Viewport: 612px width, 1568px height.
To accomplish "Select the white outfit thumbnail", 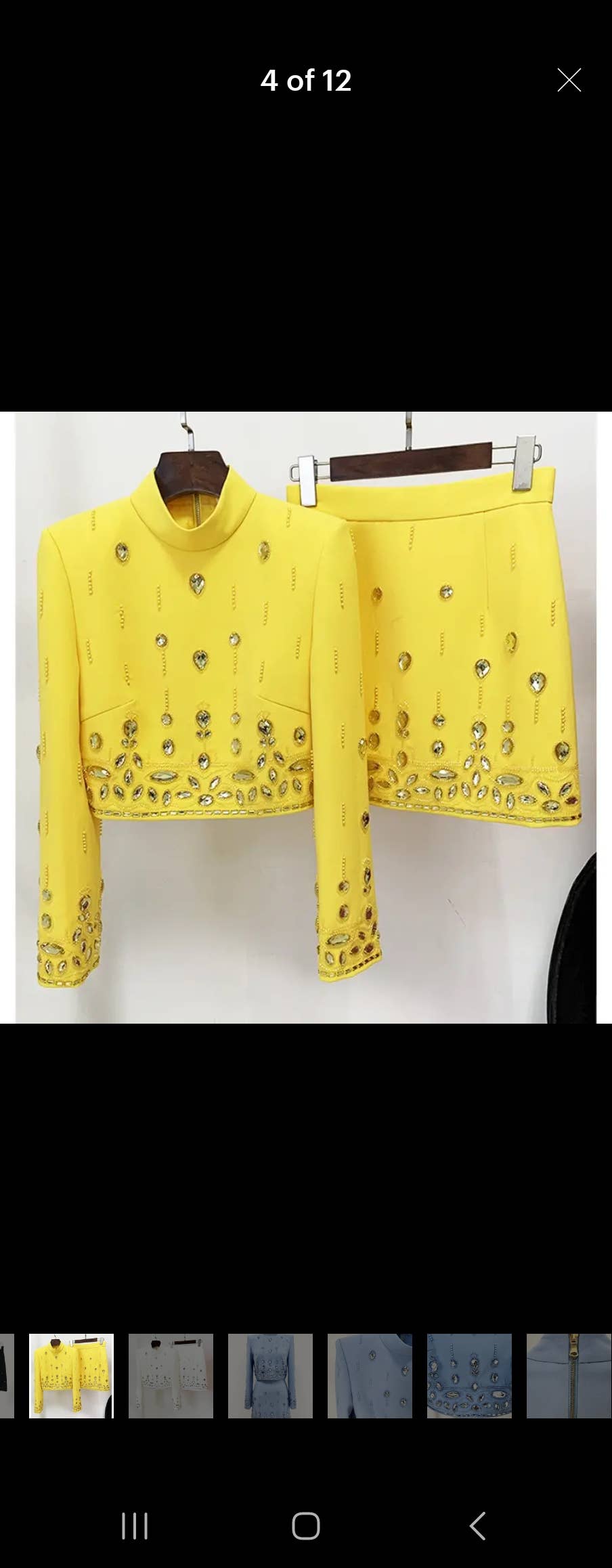I will [171, 1376].
